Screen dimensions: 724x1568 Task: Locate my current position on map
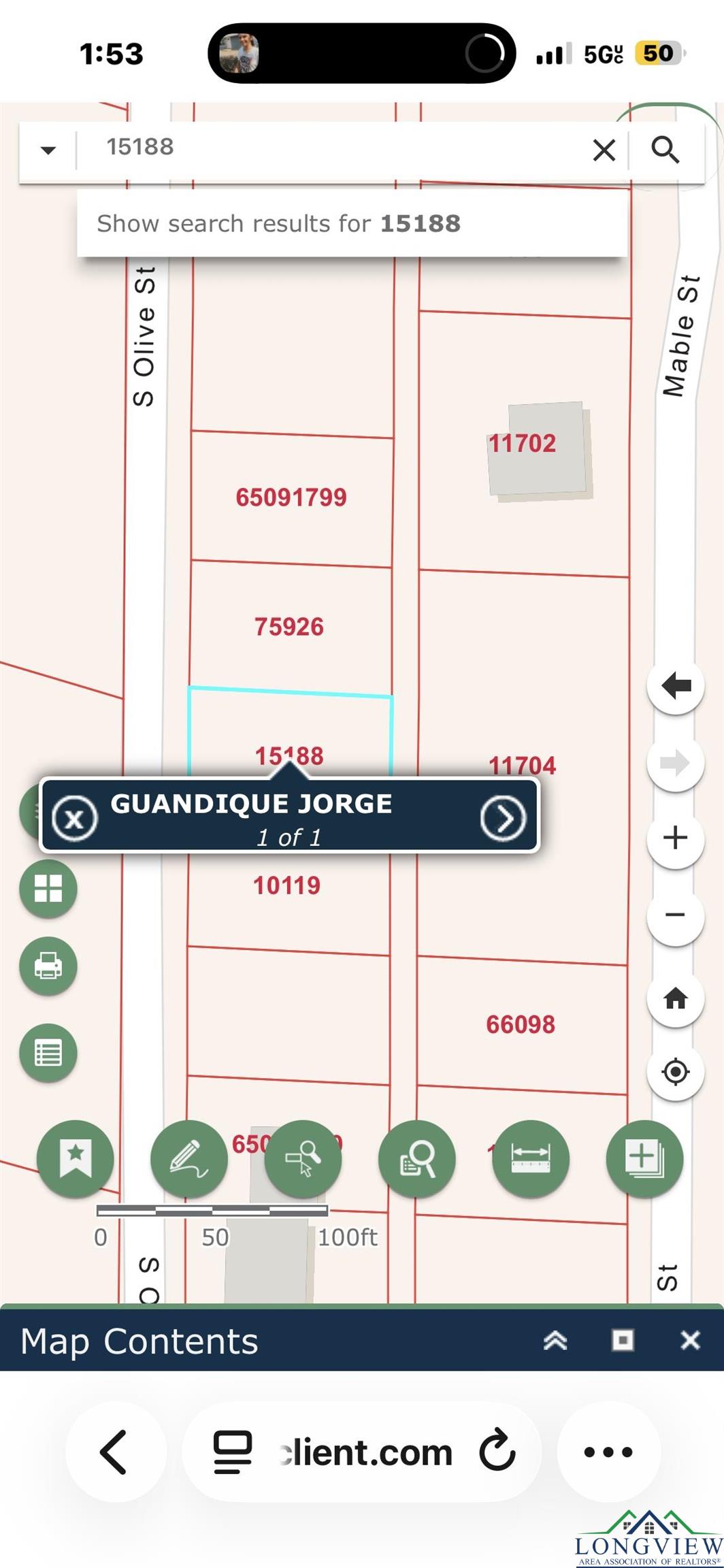[675, 1072]
